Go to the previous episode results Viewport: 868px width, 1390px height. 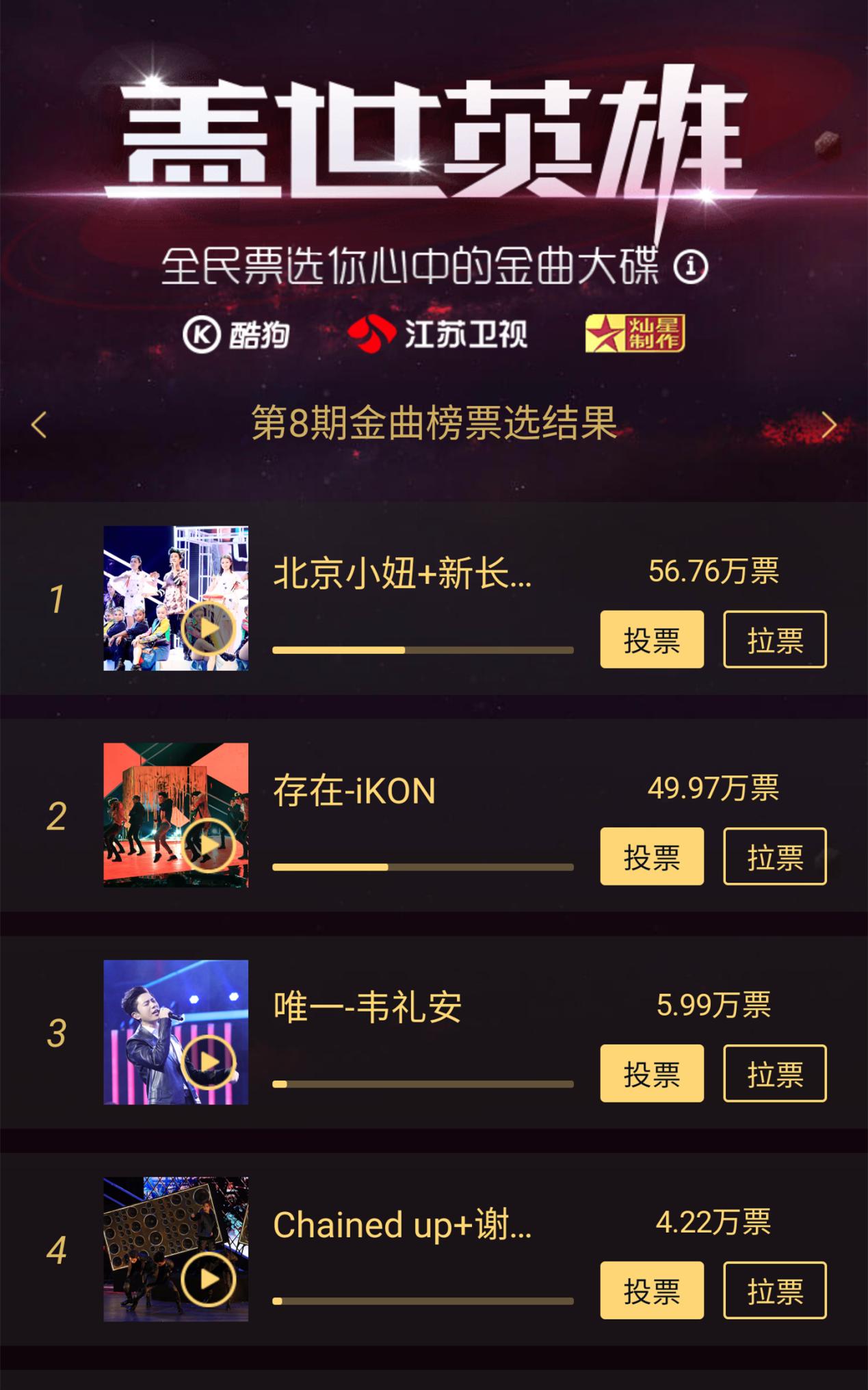[38, 424]
